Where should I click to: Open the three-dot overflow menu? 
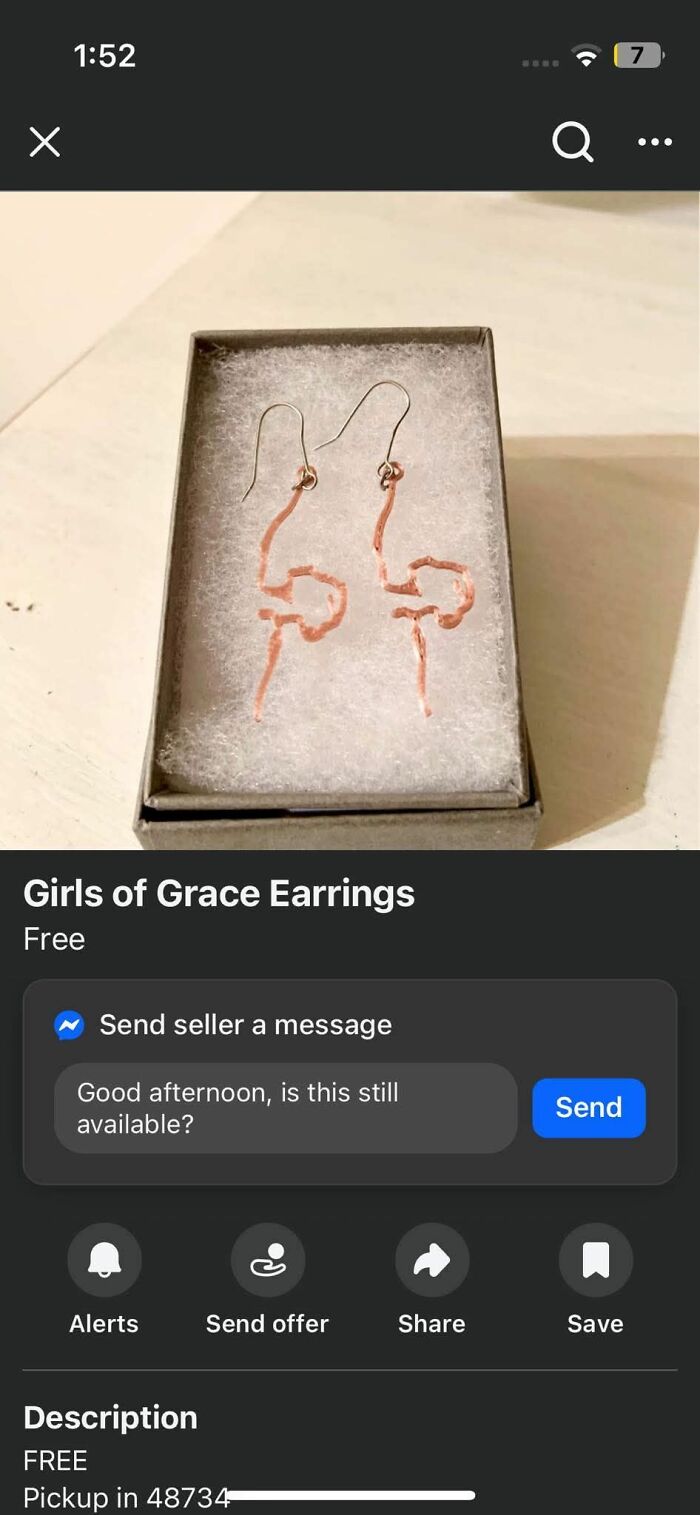pos(655,142)
